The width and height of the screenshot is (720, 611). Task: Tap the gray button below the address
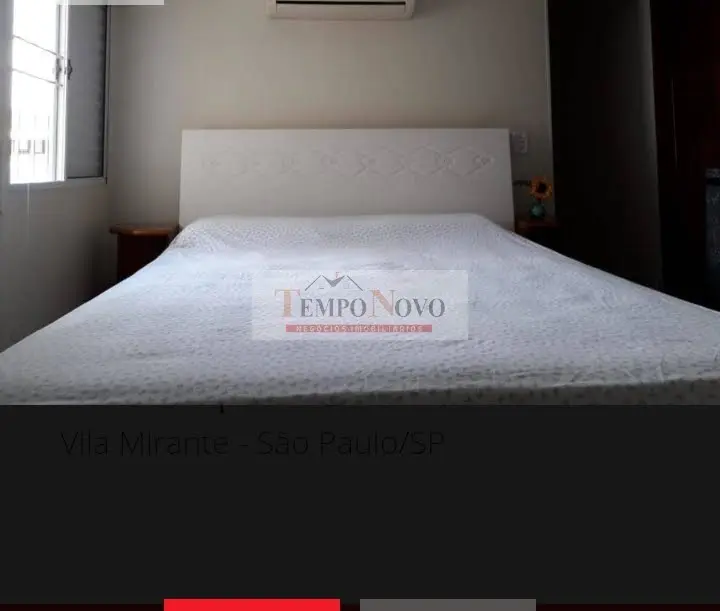[x=447, y=605]
